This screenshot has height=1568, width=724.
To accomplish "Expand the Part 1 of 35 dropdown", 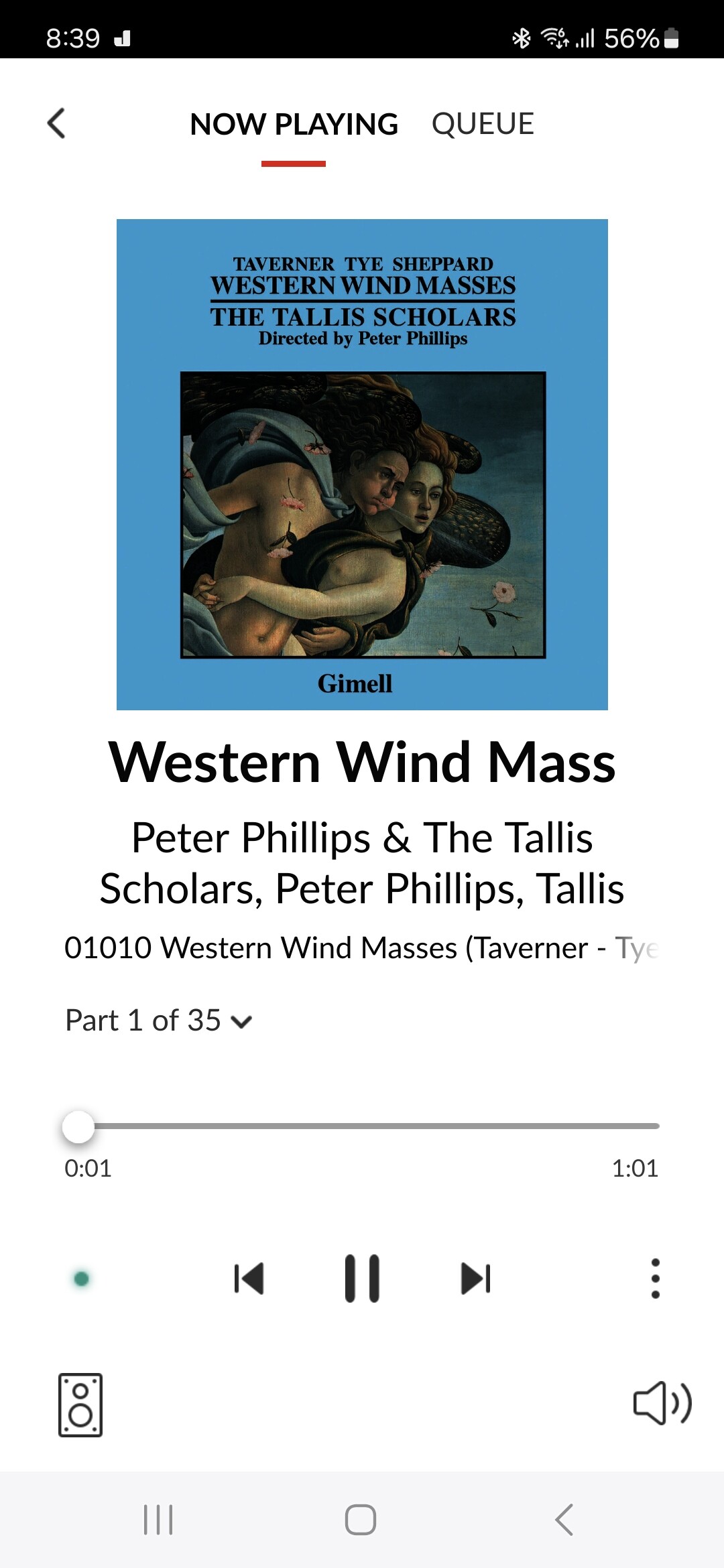I will [x=158, y=1021].
